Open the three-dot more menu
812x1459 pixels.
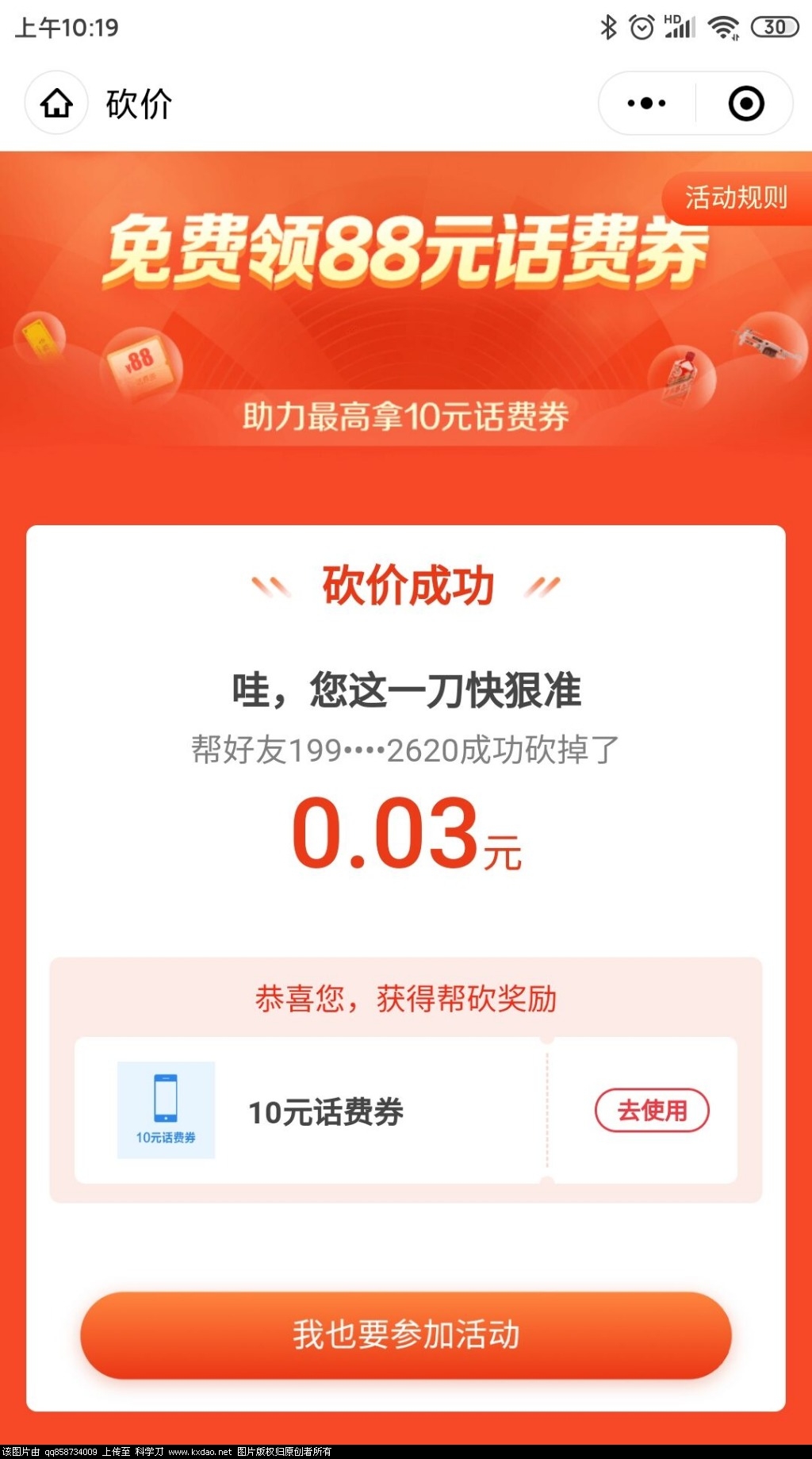(646, 103)
